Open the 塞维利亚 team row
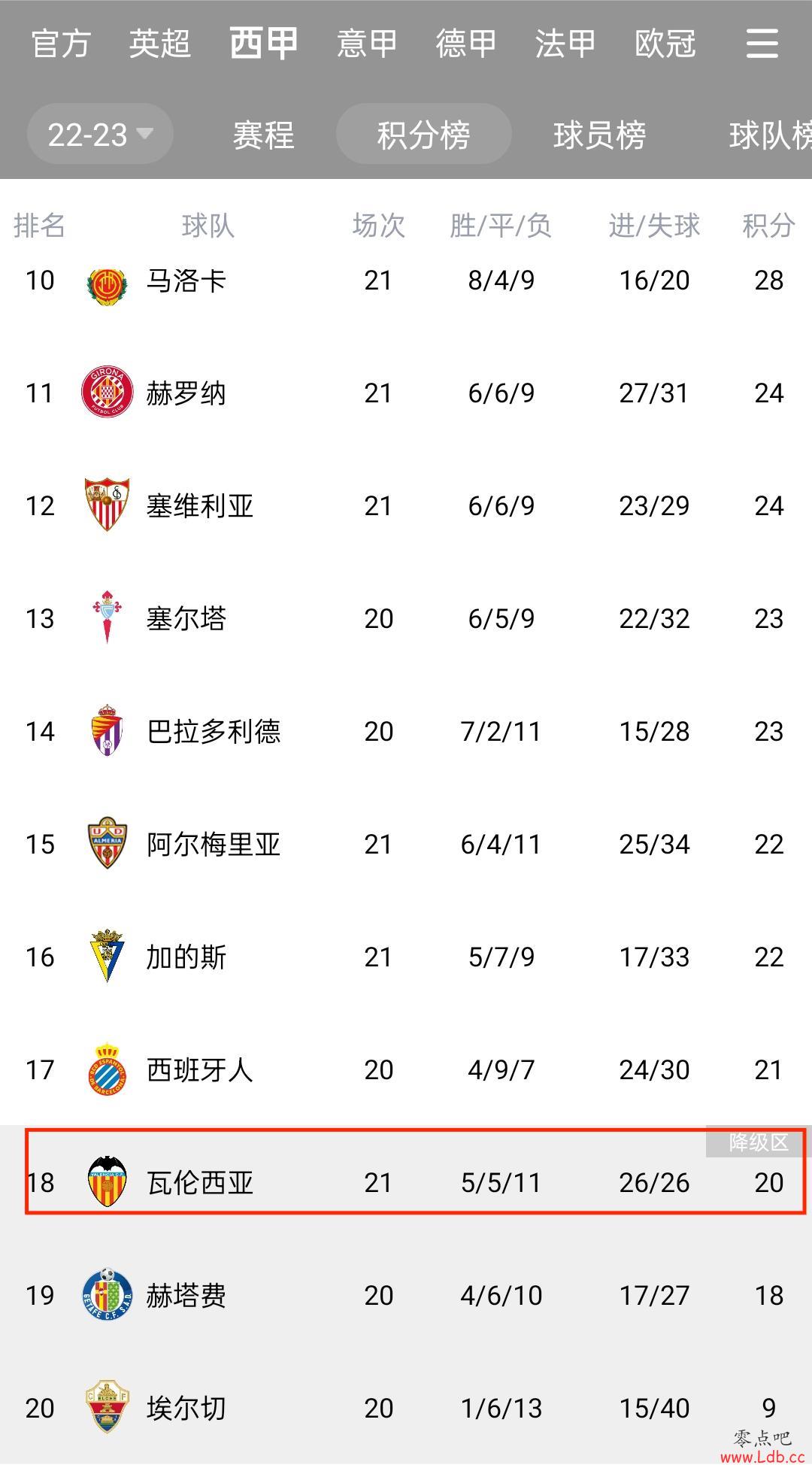The height and width of the screenshot is (1465, 812). (406, 506)
